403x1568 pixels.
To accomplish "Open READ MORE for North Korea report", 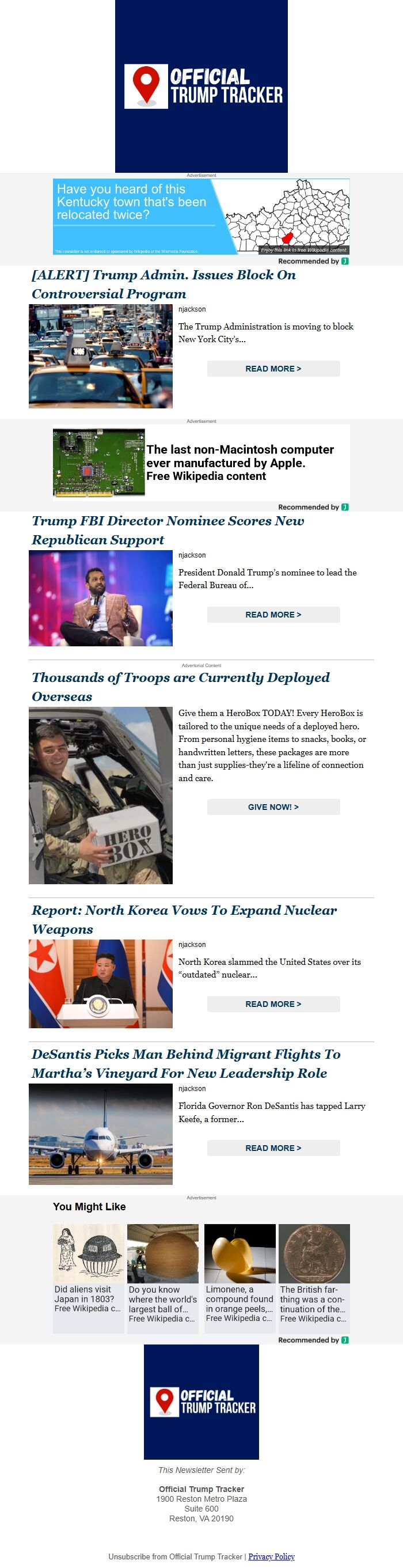I will coord(273,1003).
